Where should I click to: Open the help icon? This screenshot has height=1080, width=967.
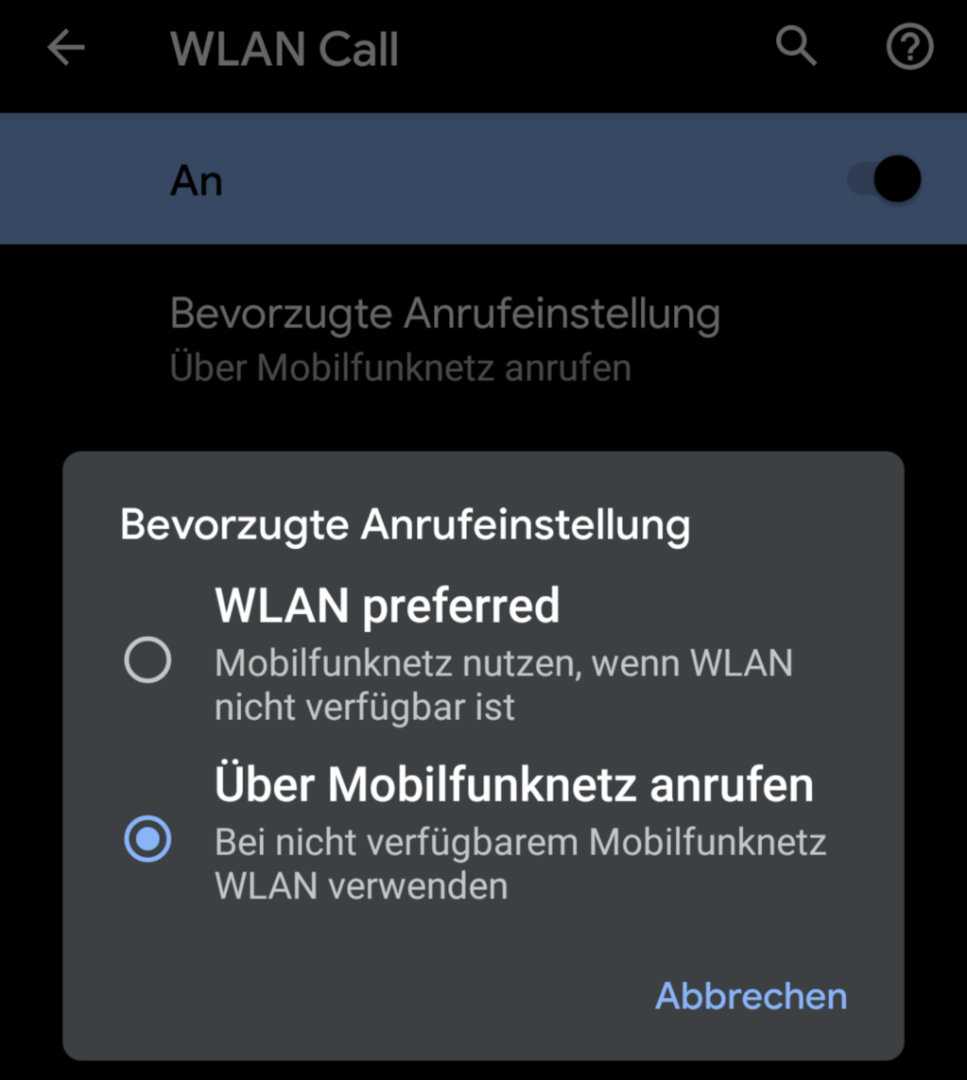pos(909,47)
